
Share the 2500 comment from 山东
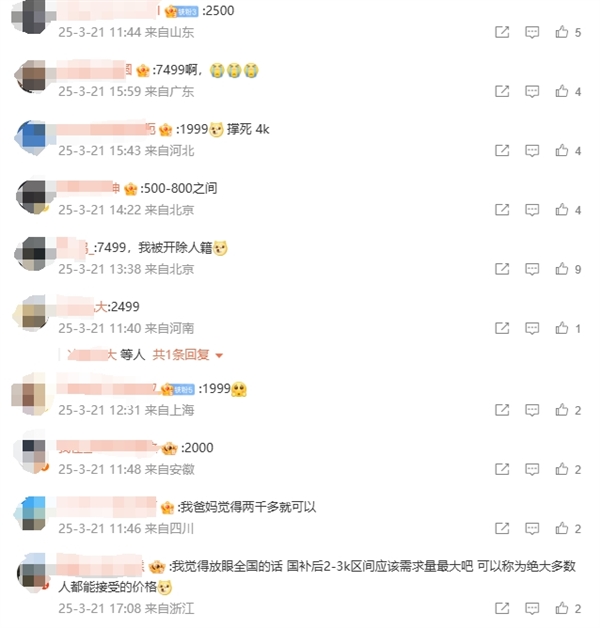click(x=502, y=32)
